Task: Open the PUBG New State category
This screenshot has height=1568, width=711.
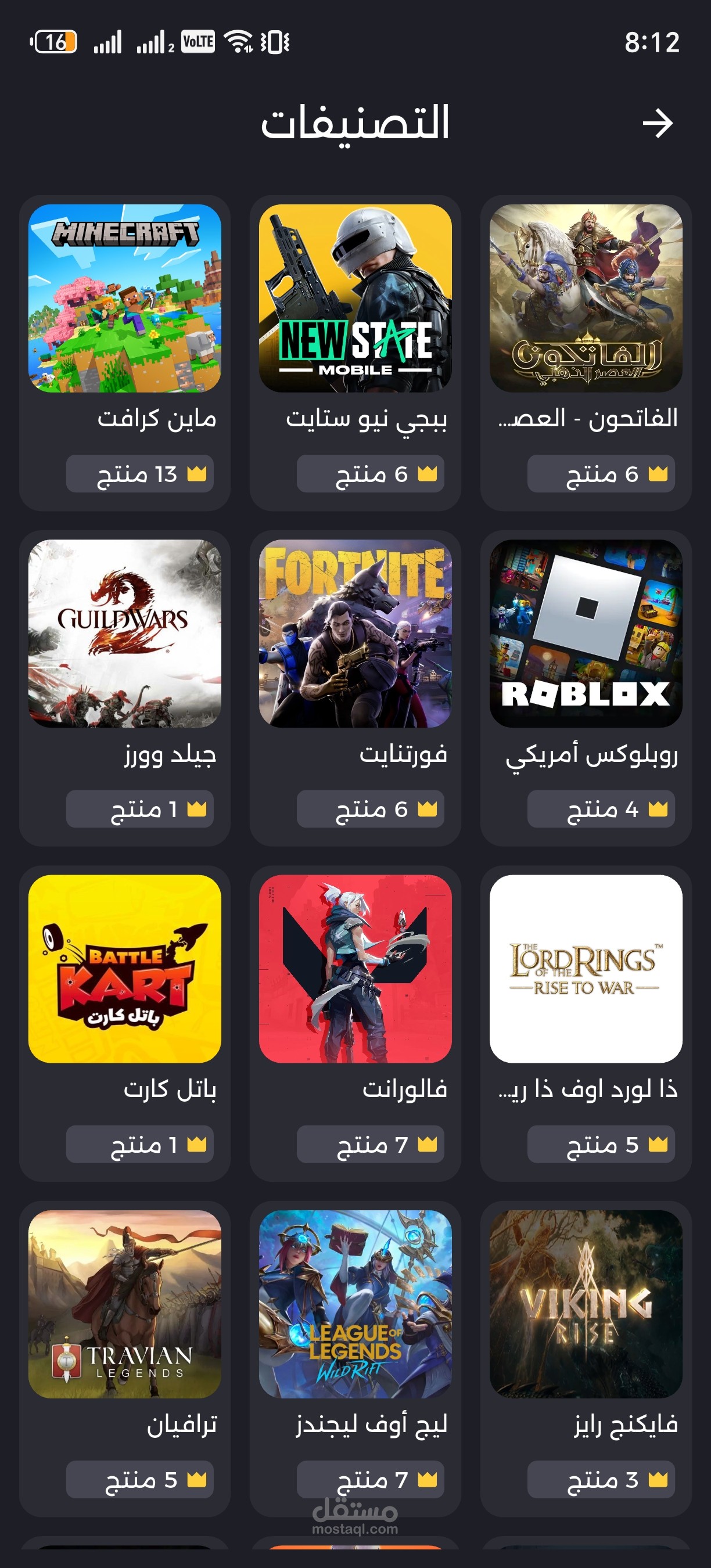Action: [x=355, y=299]
